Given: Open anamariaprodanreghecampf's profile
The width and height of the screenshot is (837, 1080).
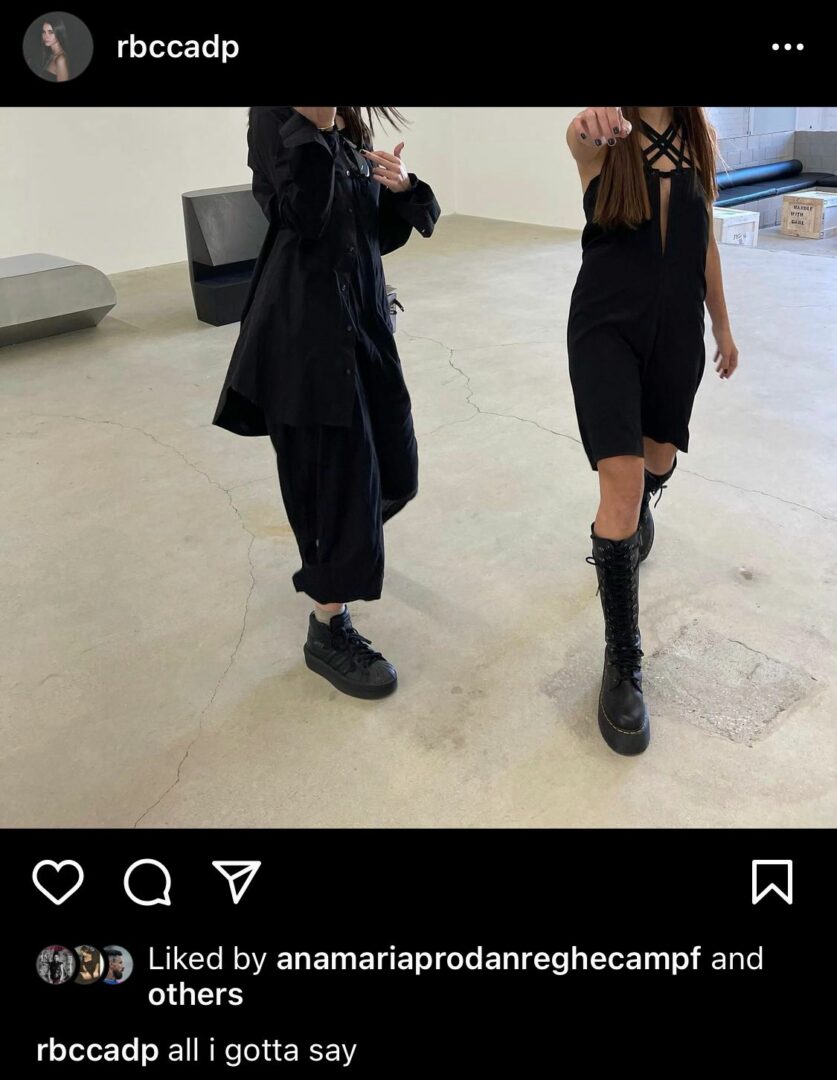Looking at the screenshot, I should click(x=490, y=960).
